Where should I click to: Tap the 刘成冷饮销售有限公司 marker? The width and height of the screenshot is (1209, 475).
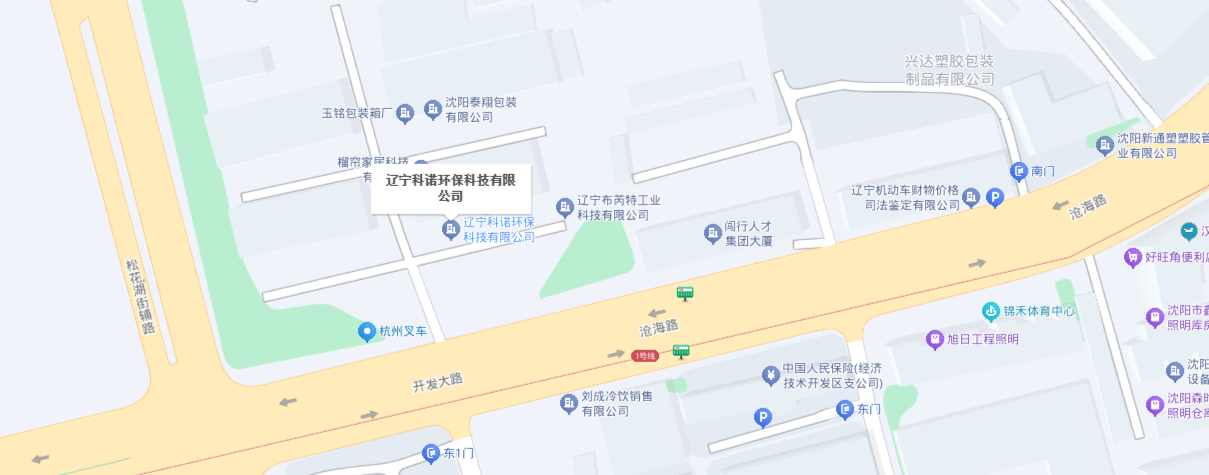pos(568,403)
